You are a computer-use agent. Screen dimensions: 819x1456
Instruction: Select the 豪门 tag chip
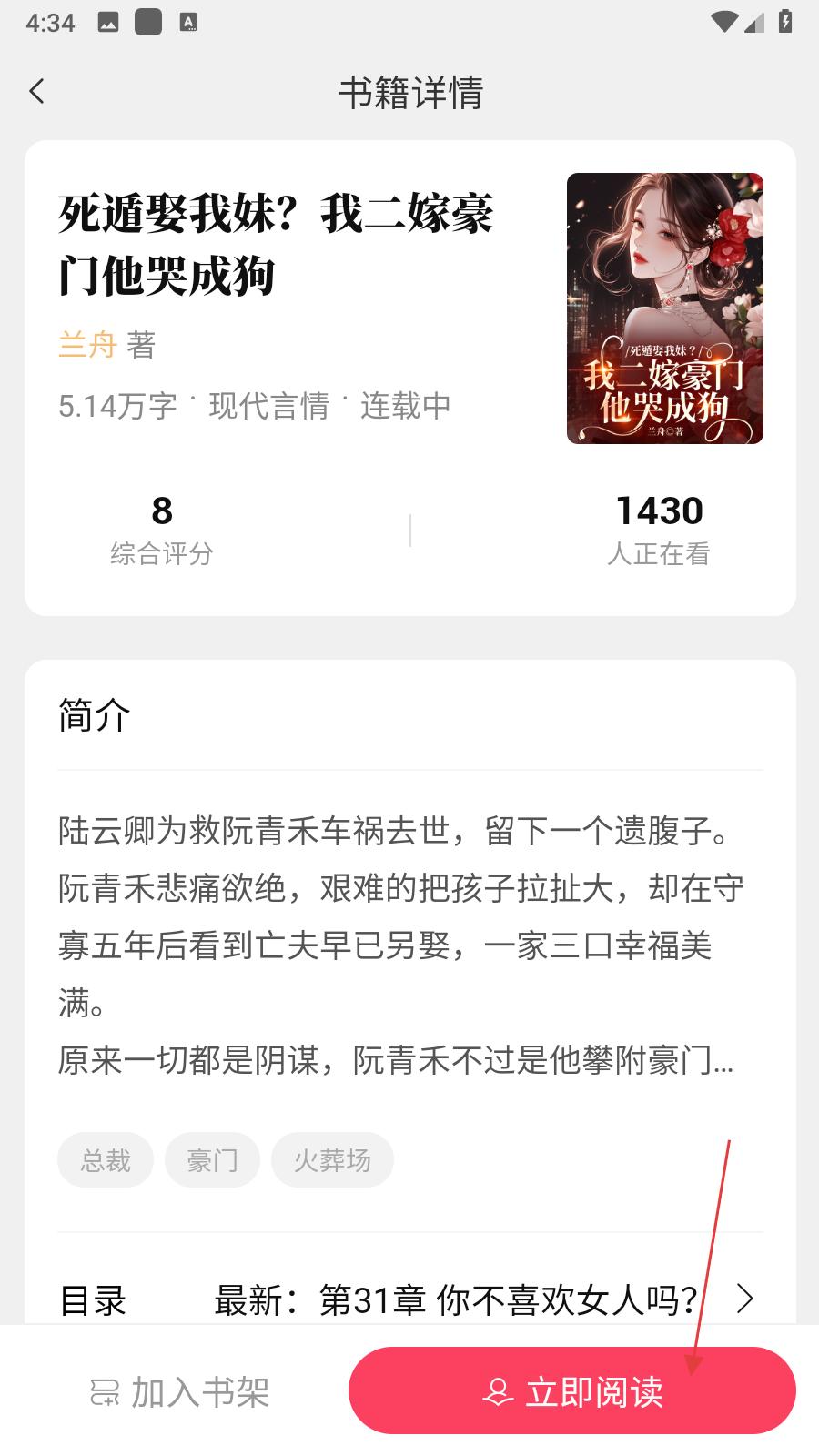(x=212, y=1160)
